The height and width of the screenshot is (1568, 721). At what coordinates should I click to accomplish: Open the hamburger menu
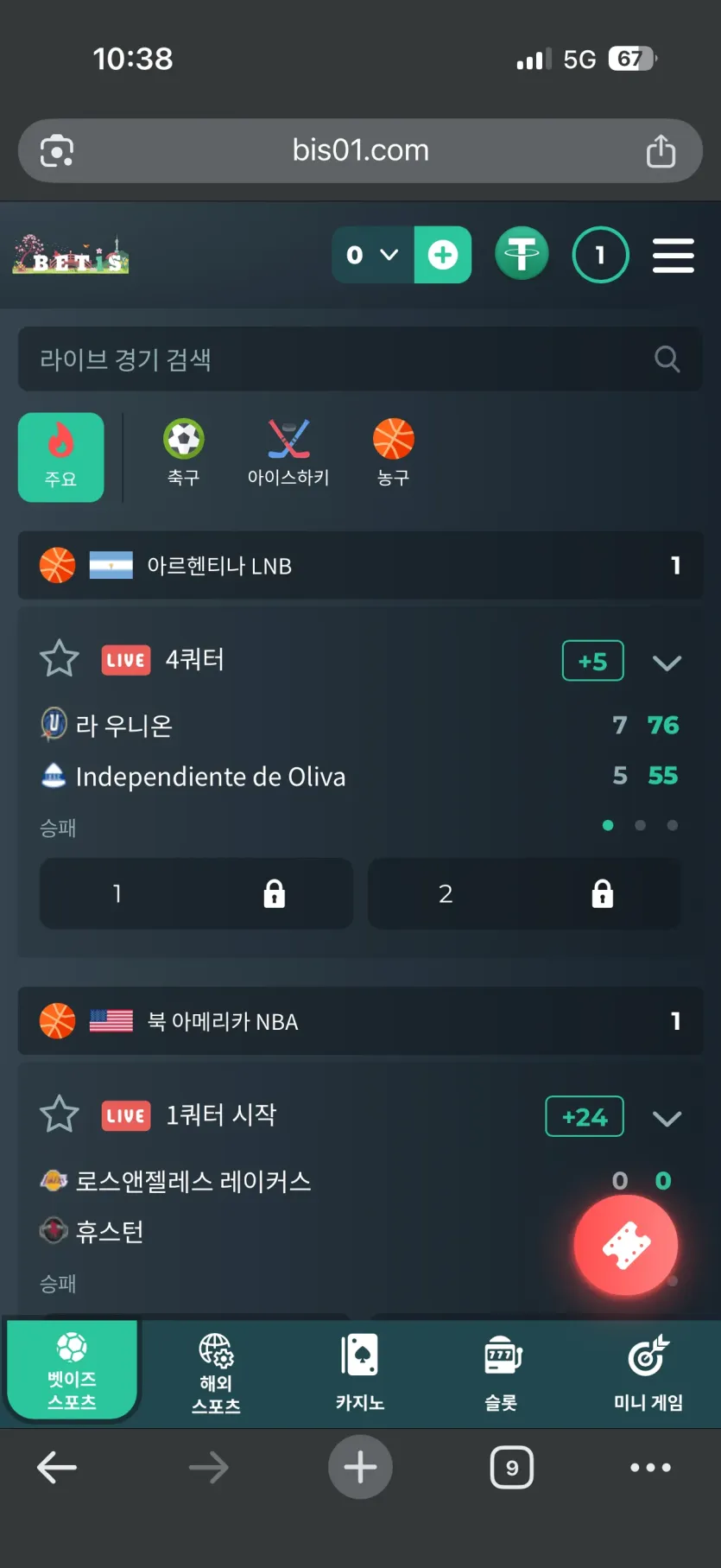(673, 255)
